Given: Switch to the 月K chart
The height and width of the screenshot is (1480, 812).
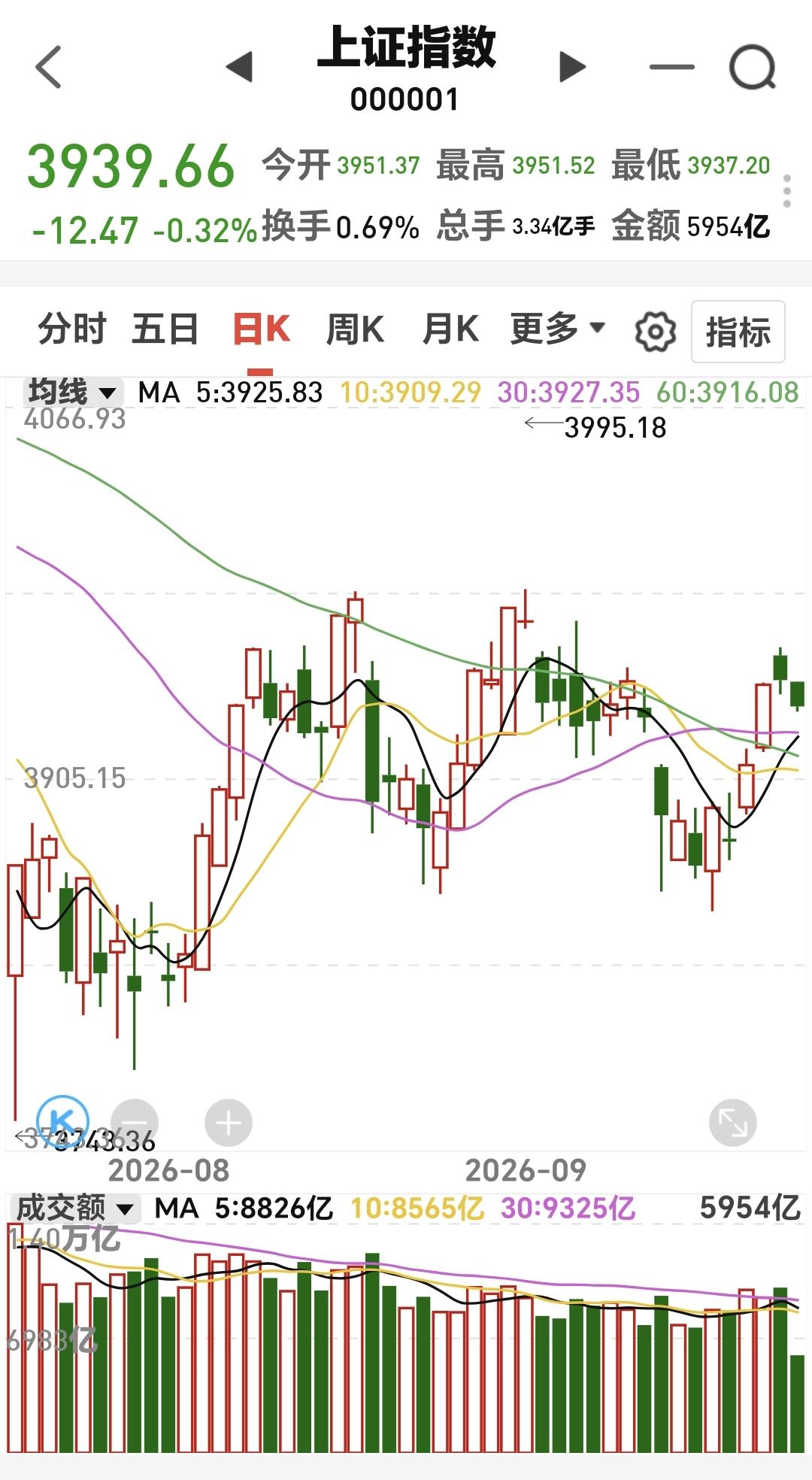Looking at the screenshot, I should pos(450,329).
